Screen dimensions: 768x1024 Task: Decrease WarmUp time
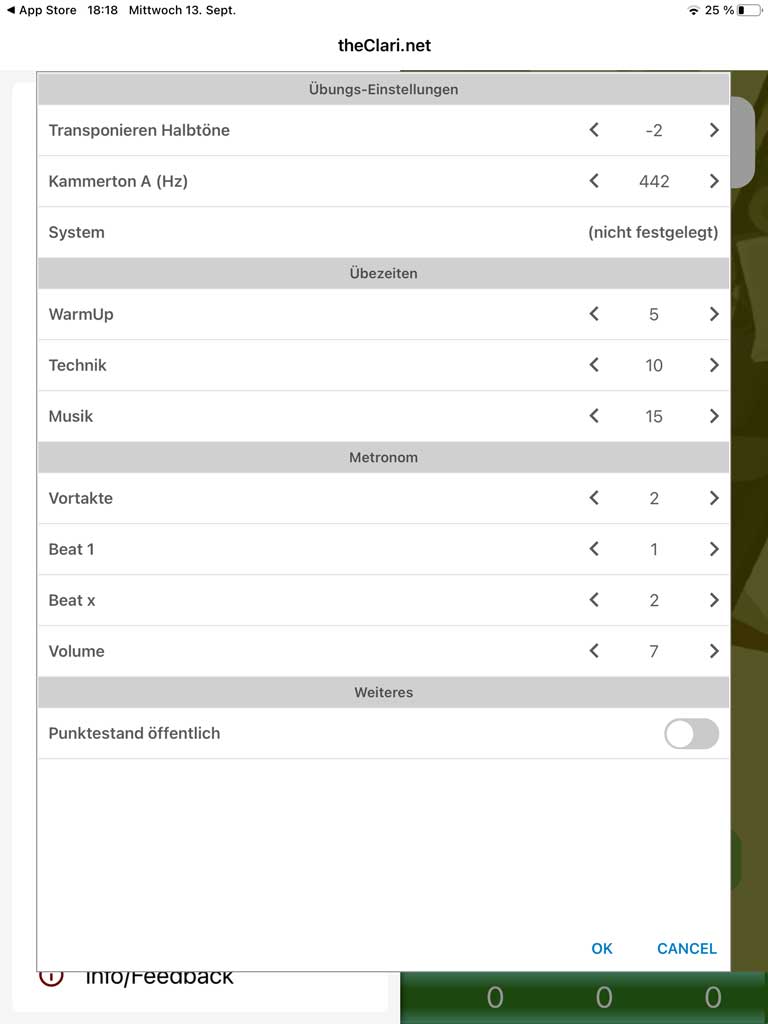tap(594, 314)
